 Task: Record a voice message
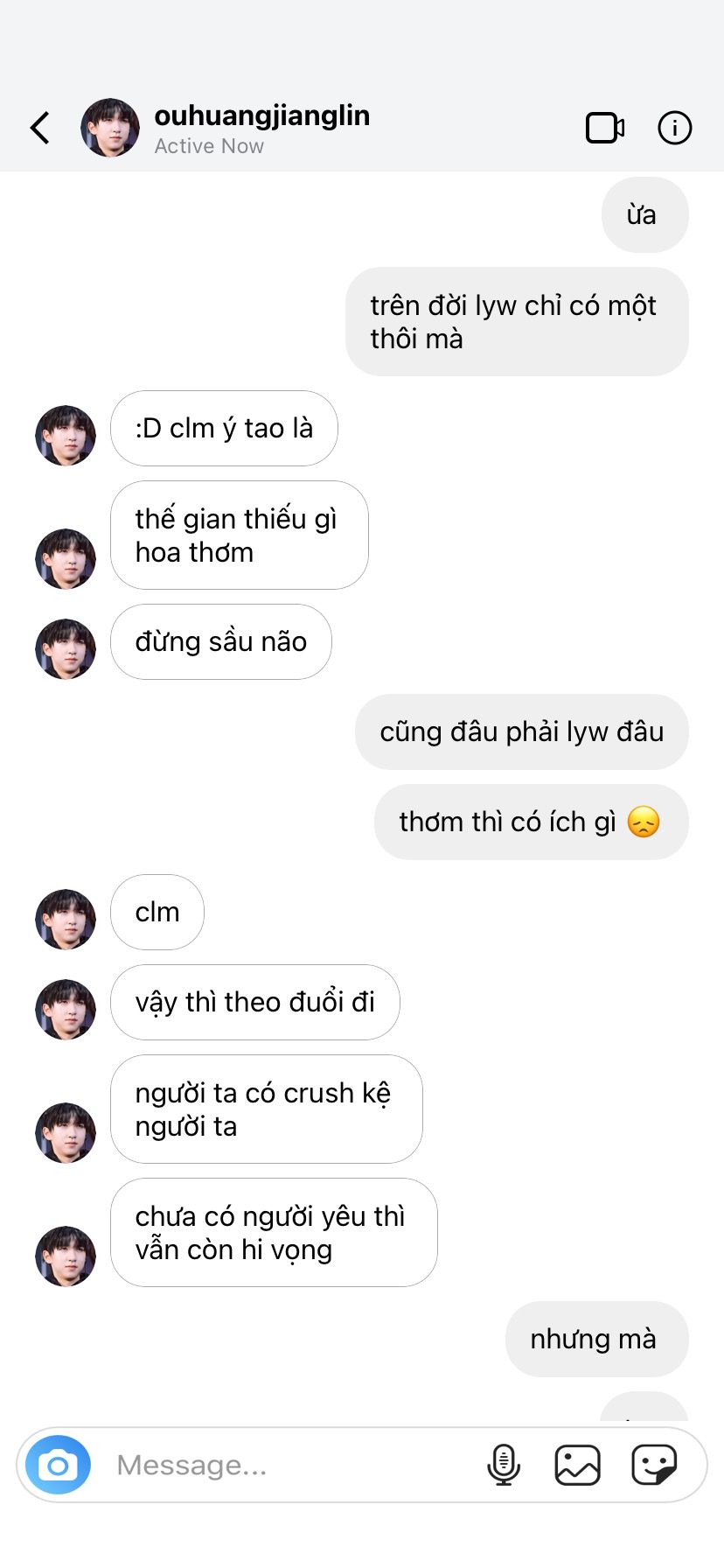point(504,1465)
